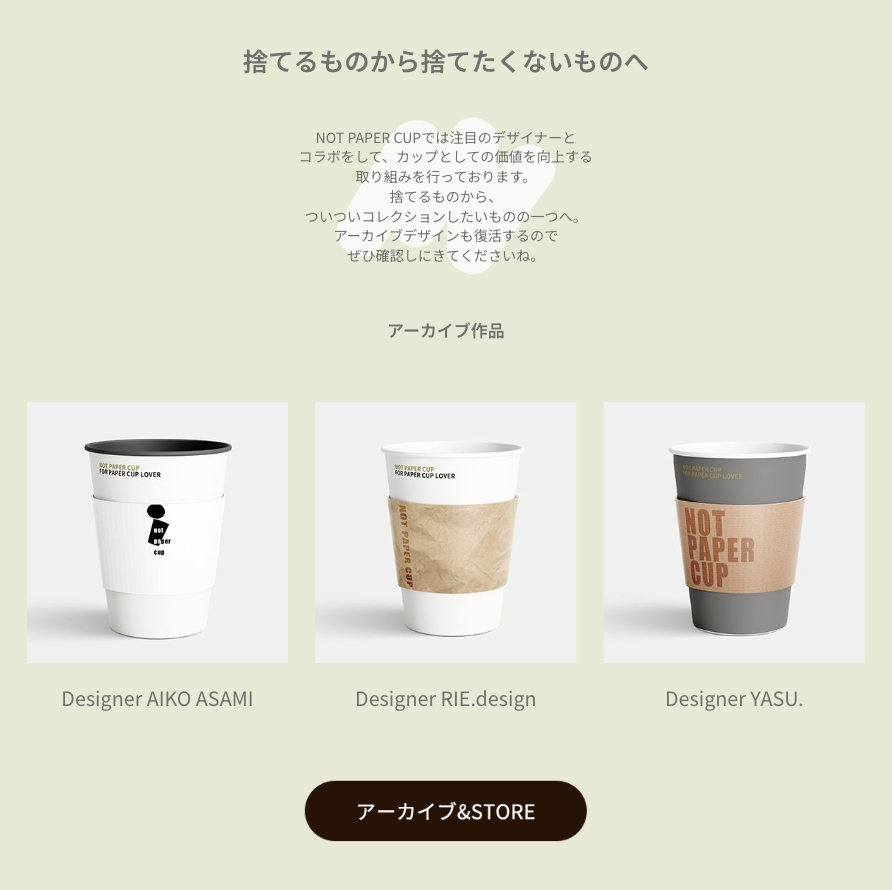The height and width of the screenshot is (890, 892).
Task: Open the アーカイブ&STORE button
Action: 445,811
